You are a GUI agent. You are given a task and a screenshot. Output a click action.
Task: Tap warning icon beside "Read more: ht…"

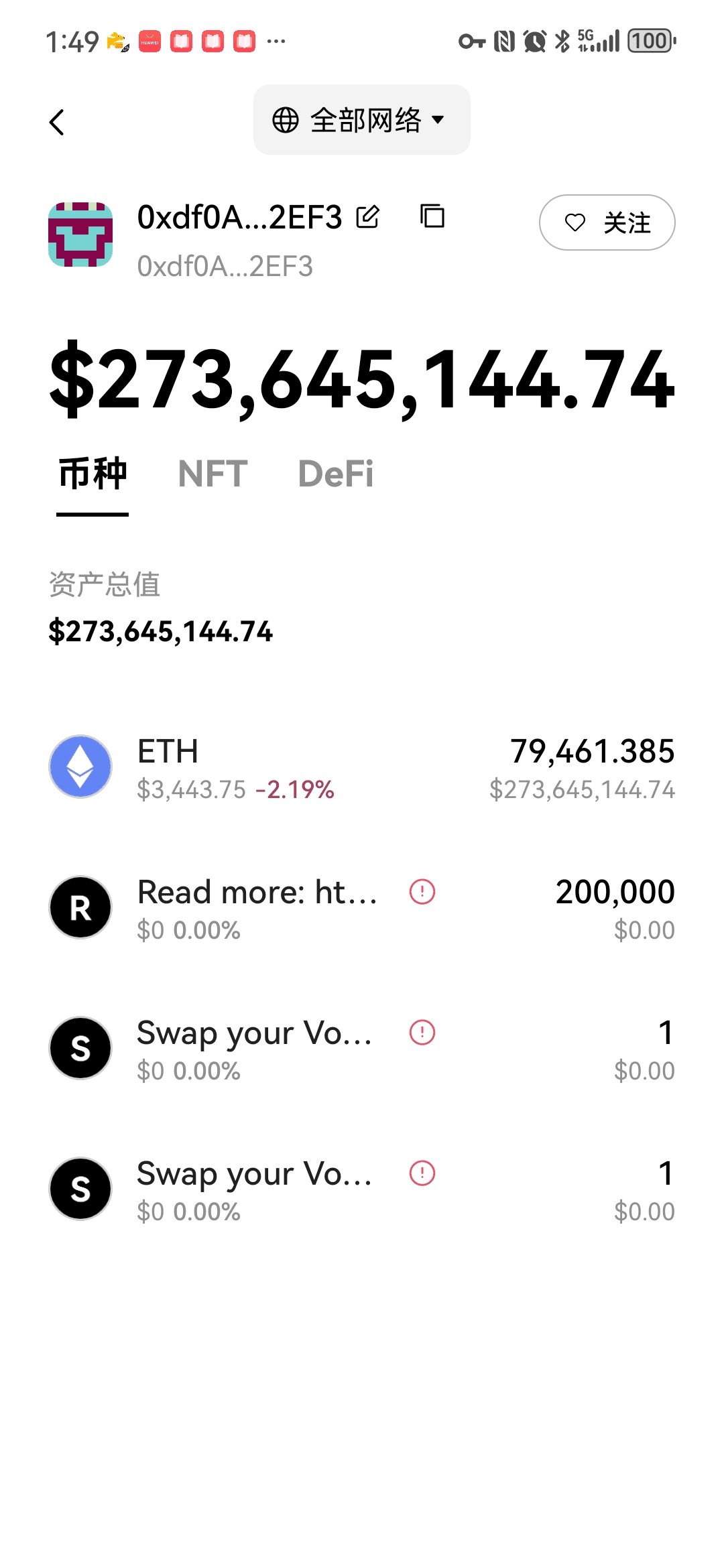pyautogui.click(x=422, y=892)
